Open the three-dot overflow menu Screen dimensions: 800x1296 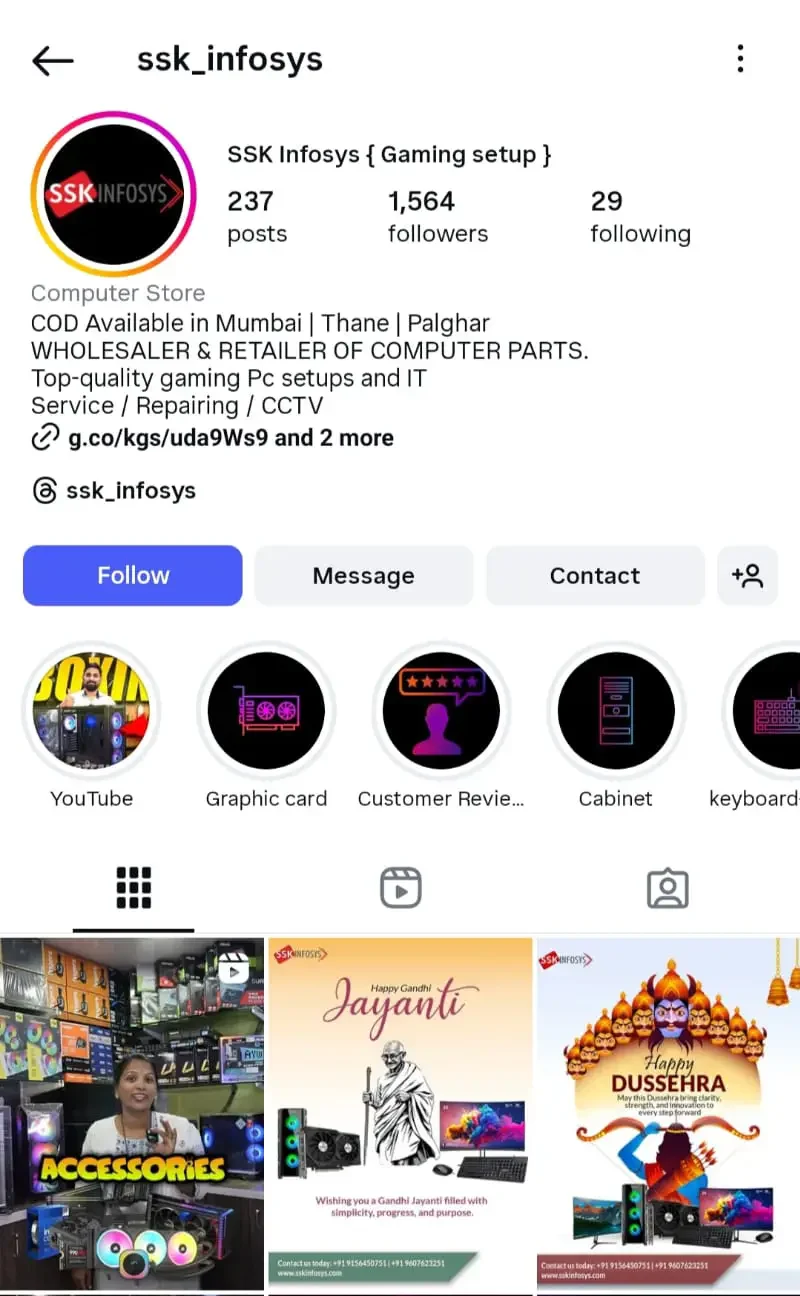pyautogui.click(x=740, y=58)
